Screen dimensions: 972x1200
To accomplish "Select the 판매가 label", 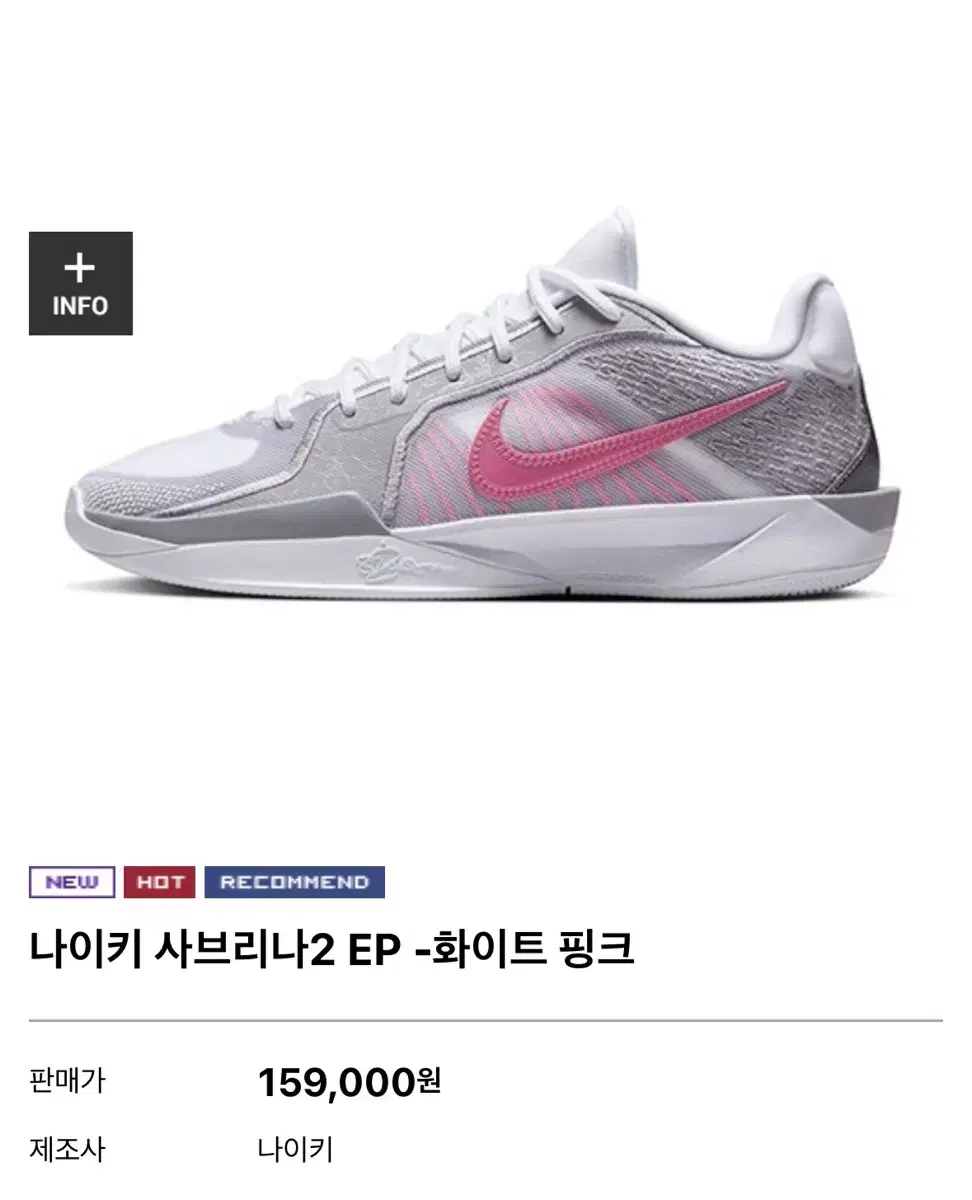I will tap(66, 1081).
